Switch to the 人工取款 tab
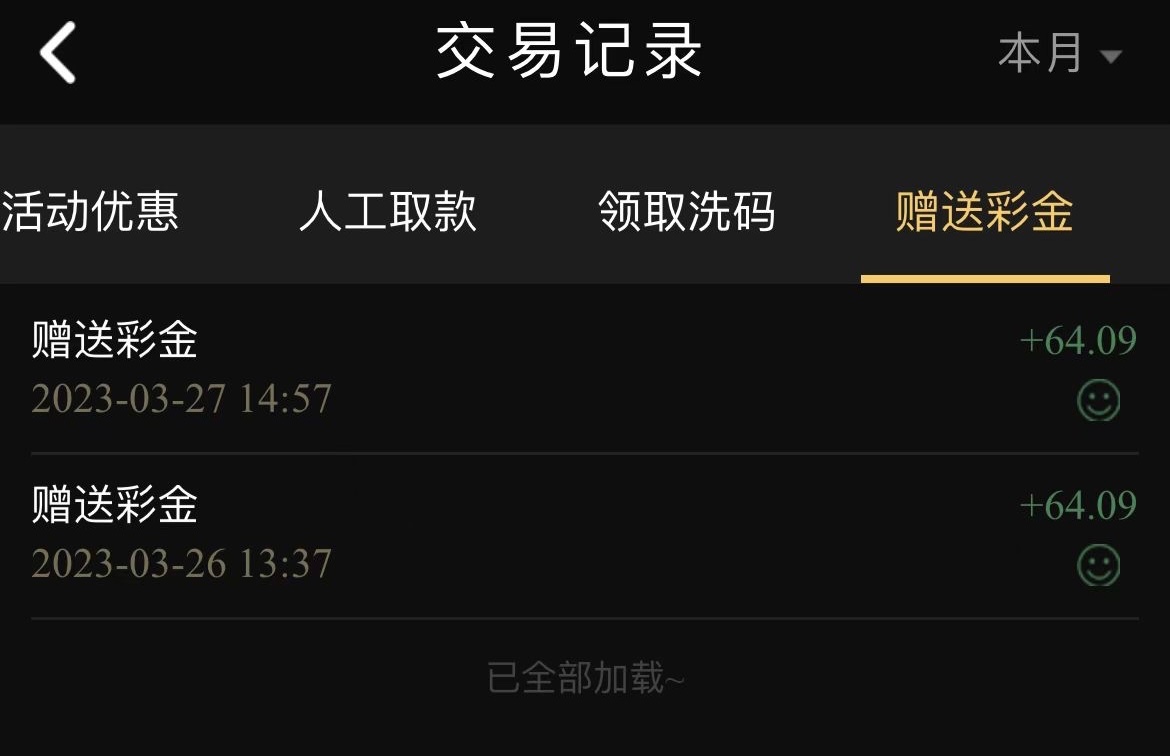Screen dimensions: 1170x756 click(x=388, y=212)
